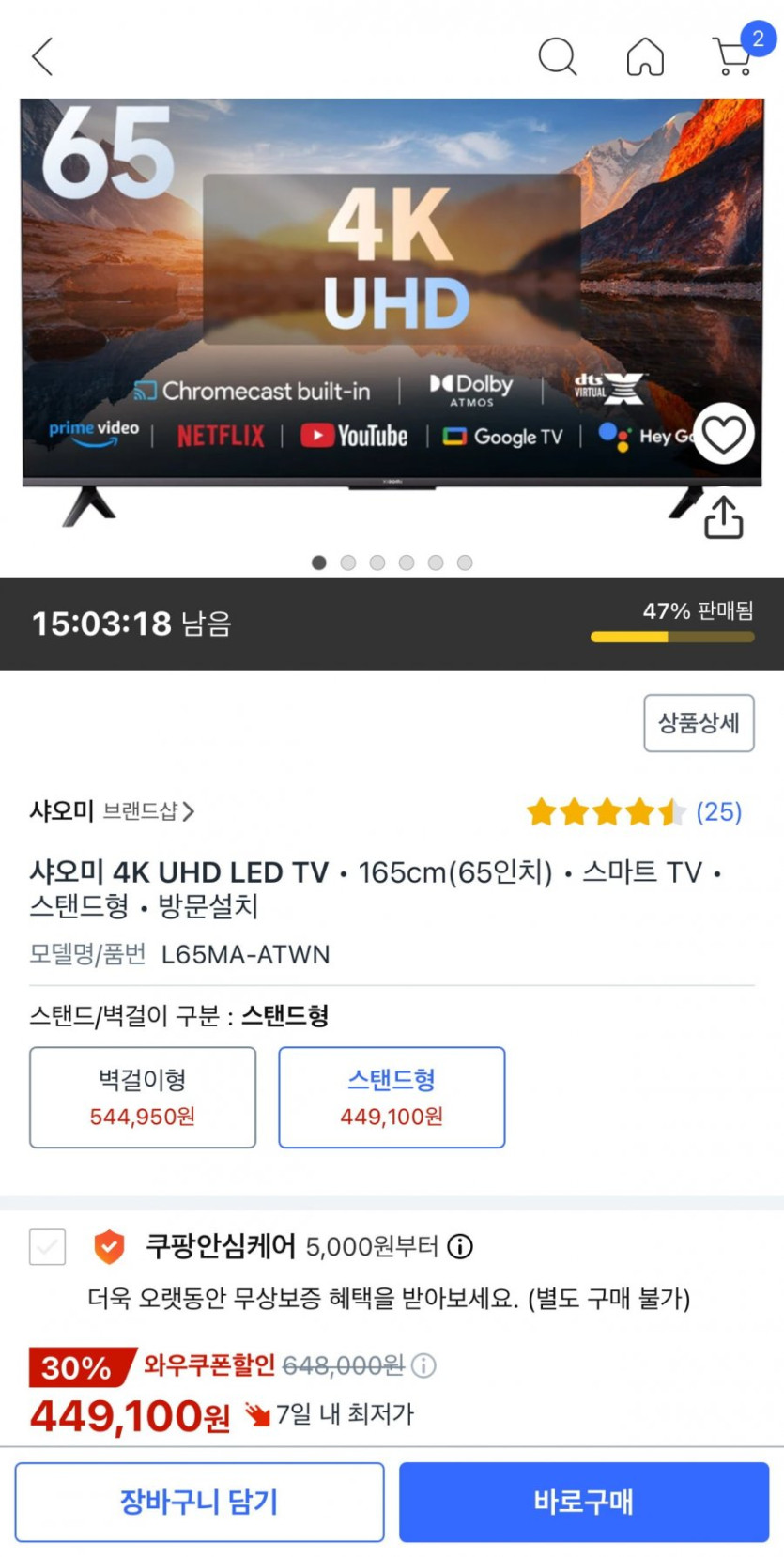This screenshot has width=784, height=1557.
Task: Open the search icon
Action: tap(557, 56)
